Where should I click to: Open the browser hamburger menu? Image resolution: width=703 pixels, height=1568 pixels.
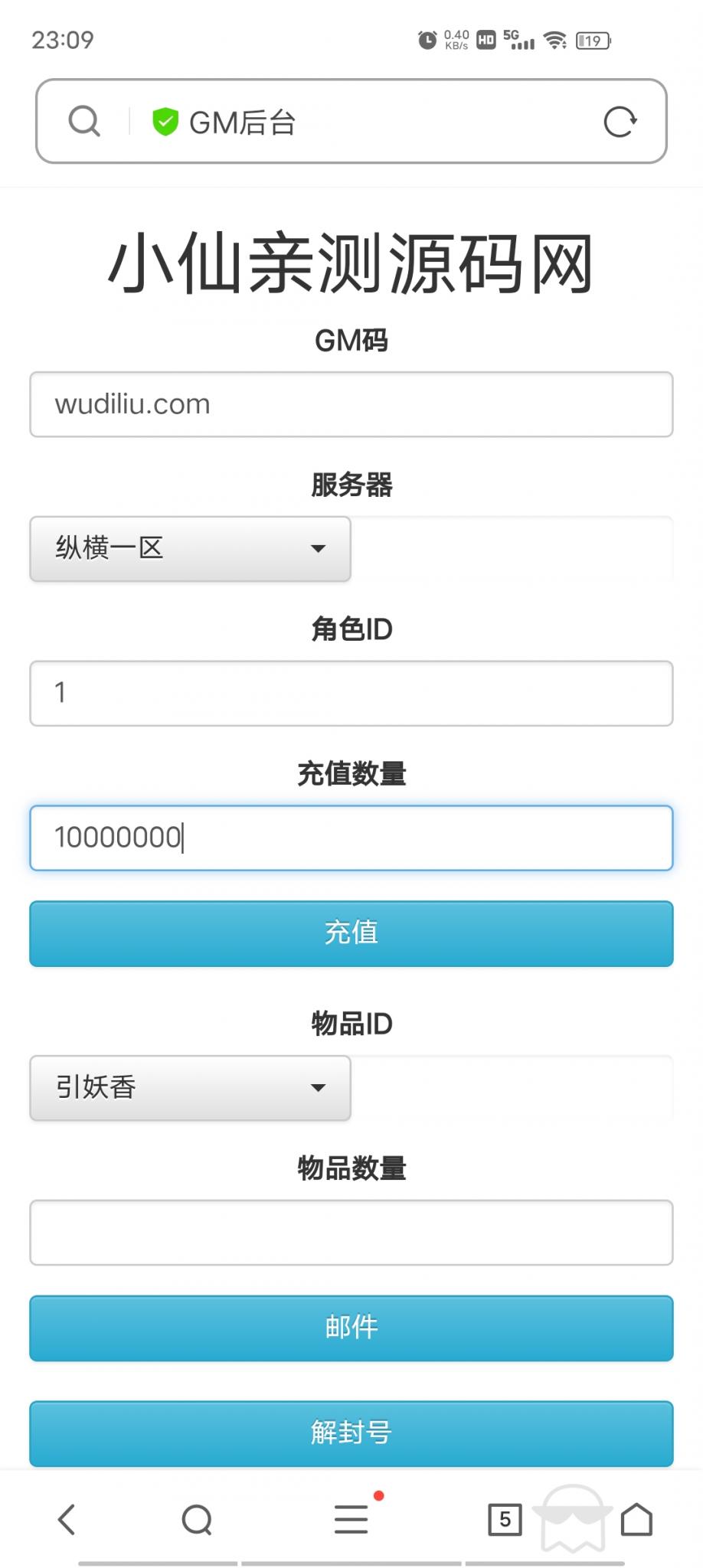351,1519
